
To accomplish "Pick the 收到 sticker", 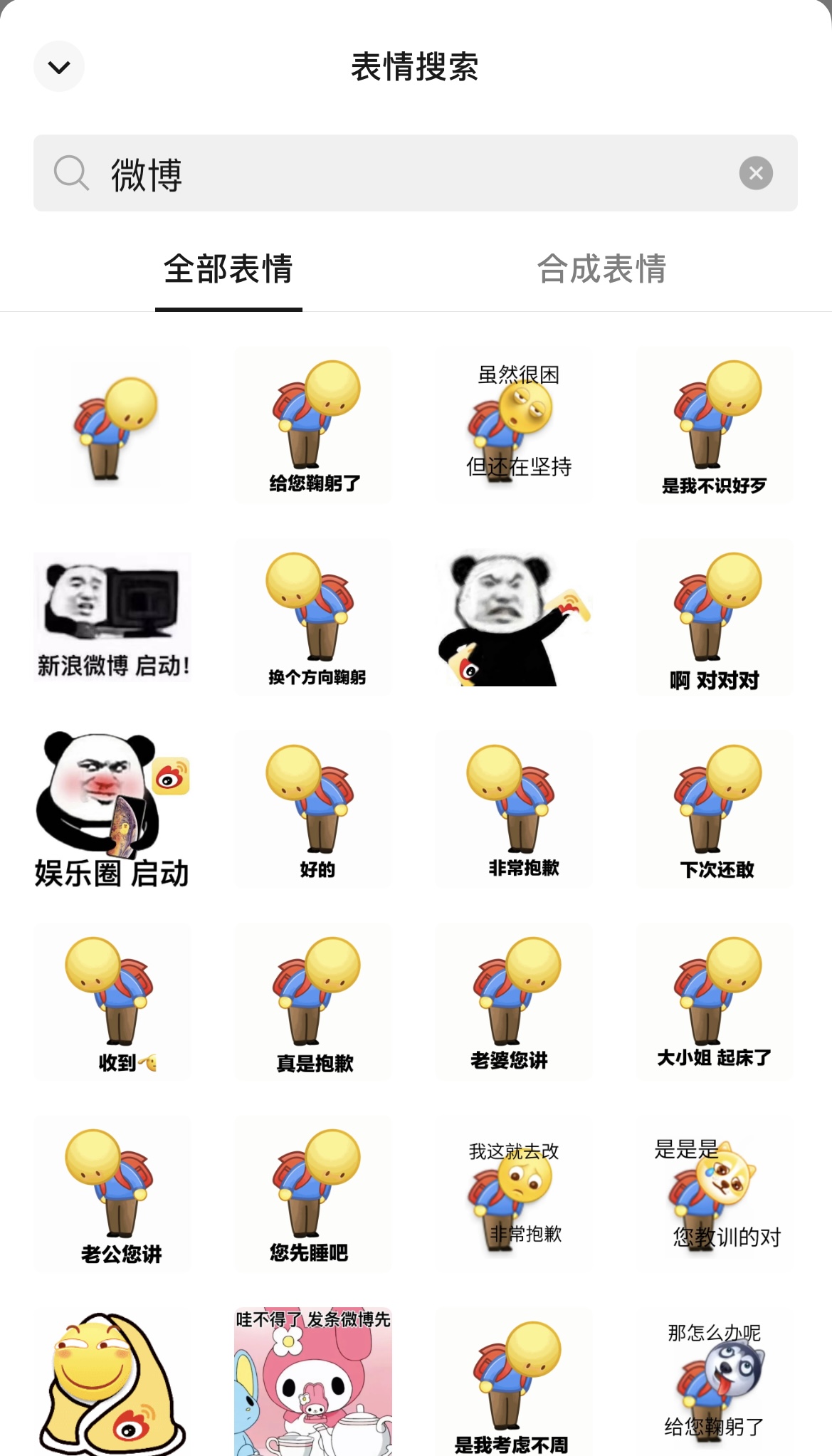I will pyautogui.click(x=112, y=1002).
